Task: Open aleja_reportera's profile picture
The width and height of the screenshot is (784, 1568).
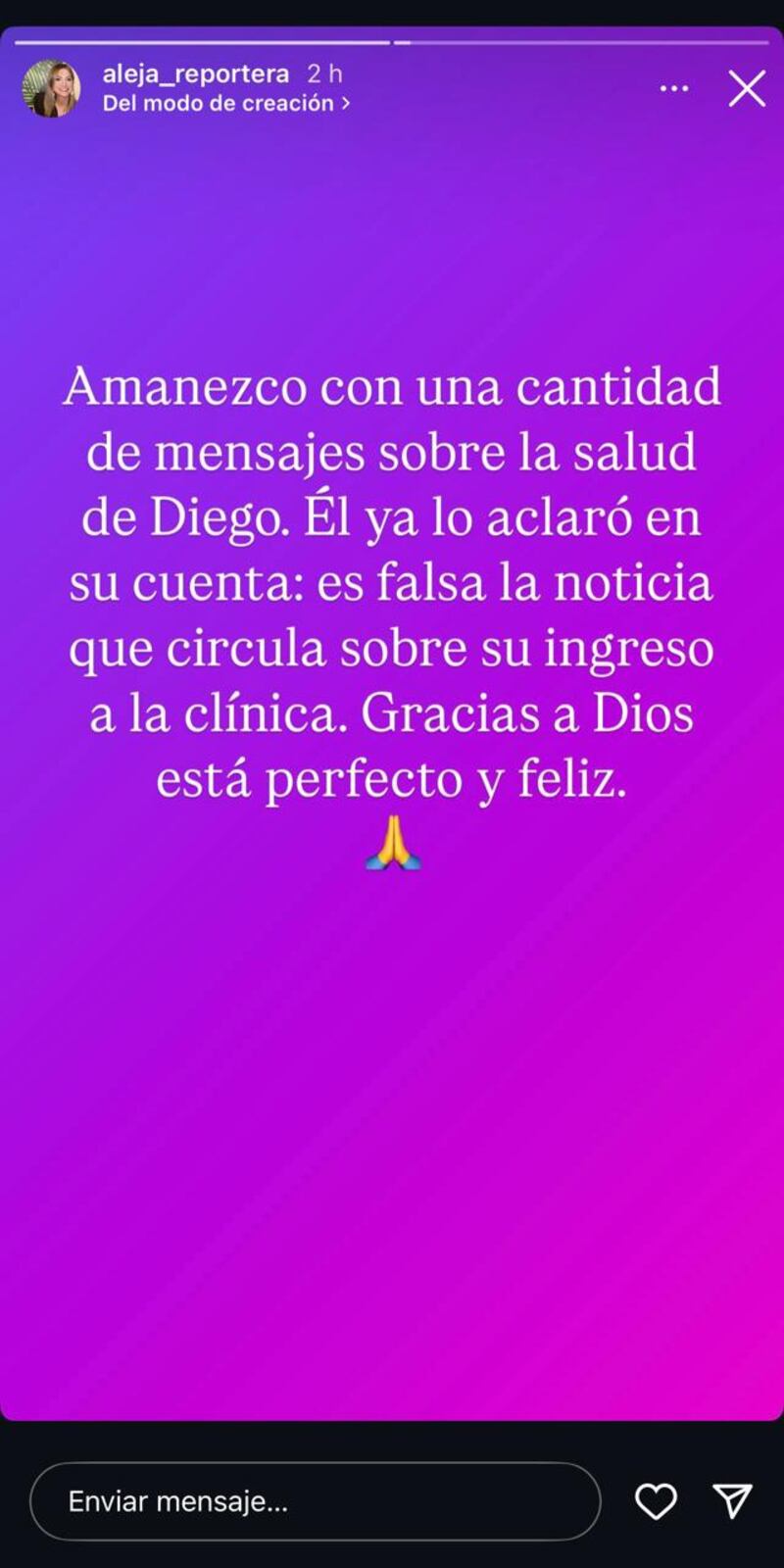Action: point(51,88)
